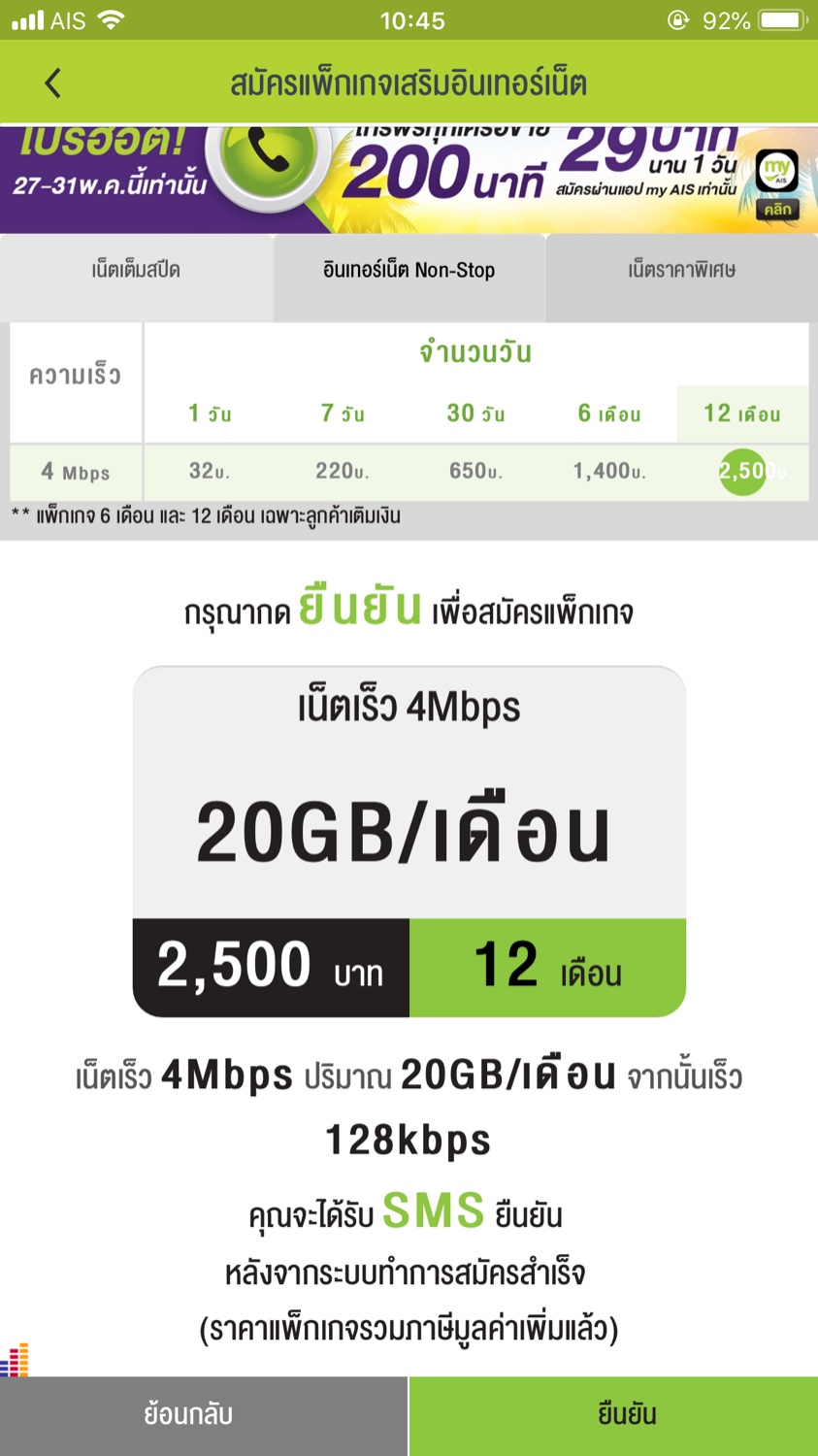Screen dimensions: 818x1456
Task: Go back using the header arrow
Action: coord(53,83)
